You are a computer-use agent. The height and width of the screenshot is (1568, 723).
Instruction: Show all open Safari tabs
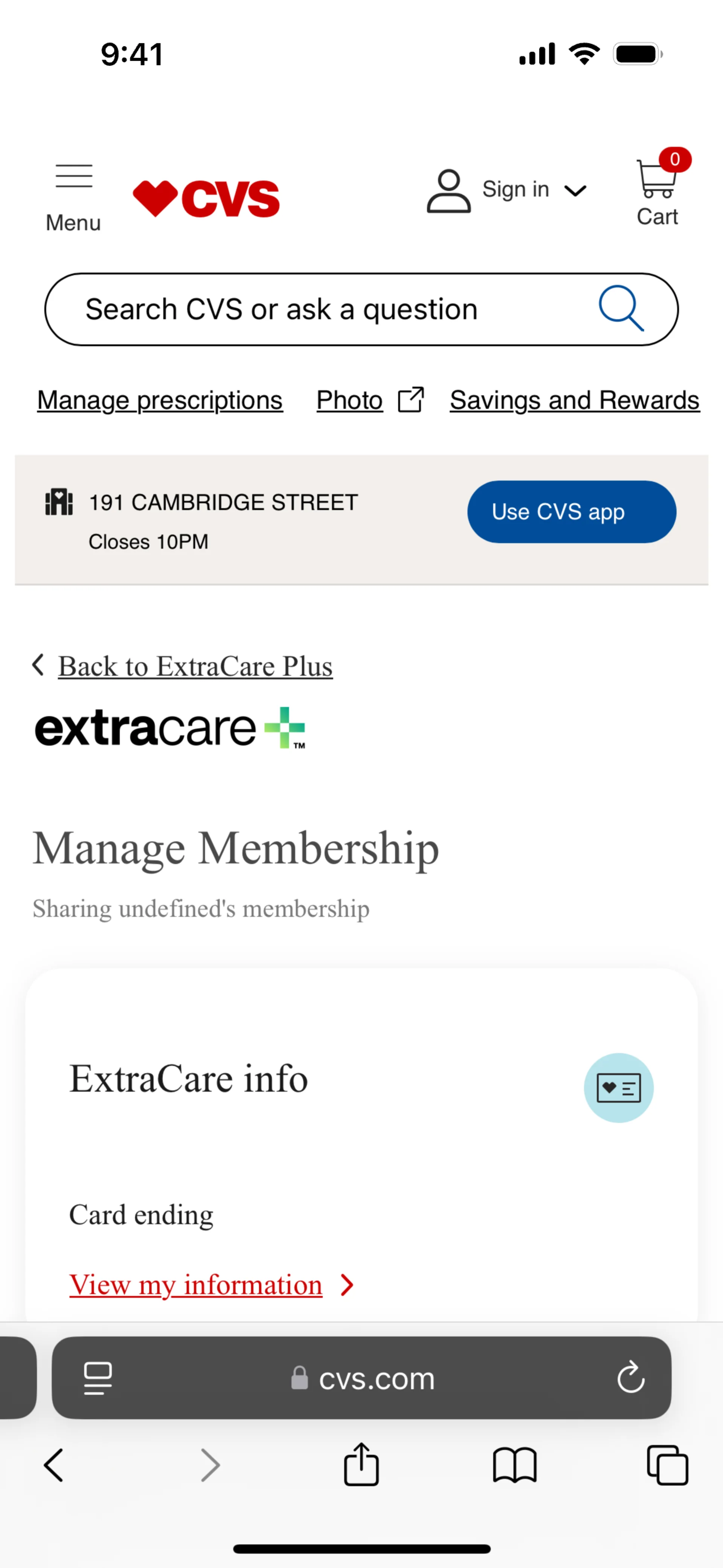click(667, 1465)
